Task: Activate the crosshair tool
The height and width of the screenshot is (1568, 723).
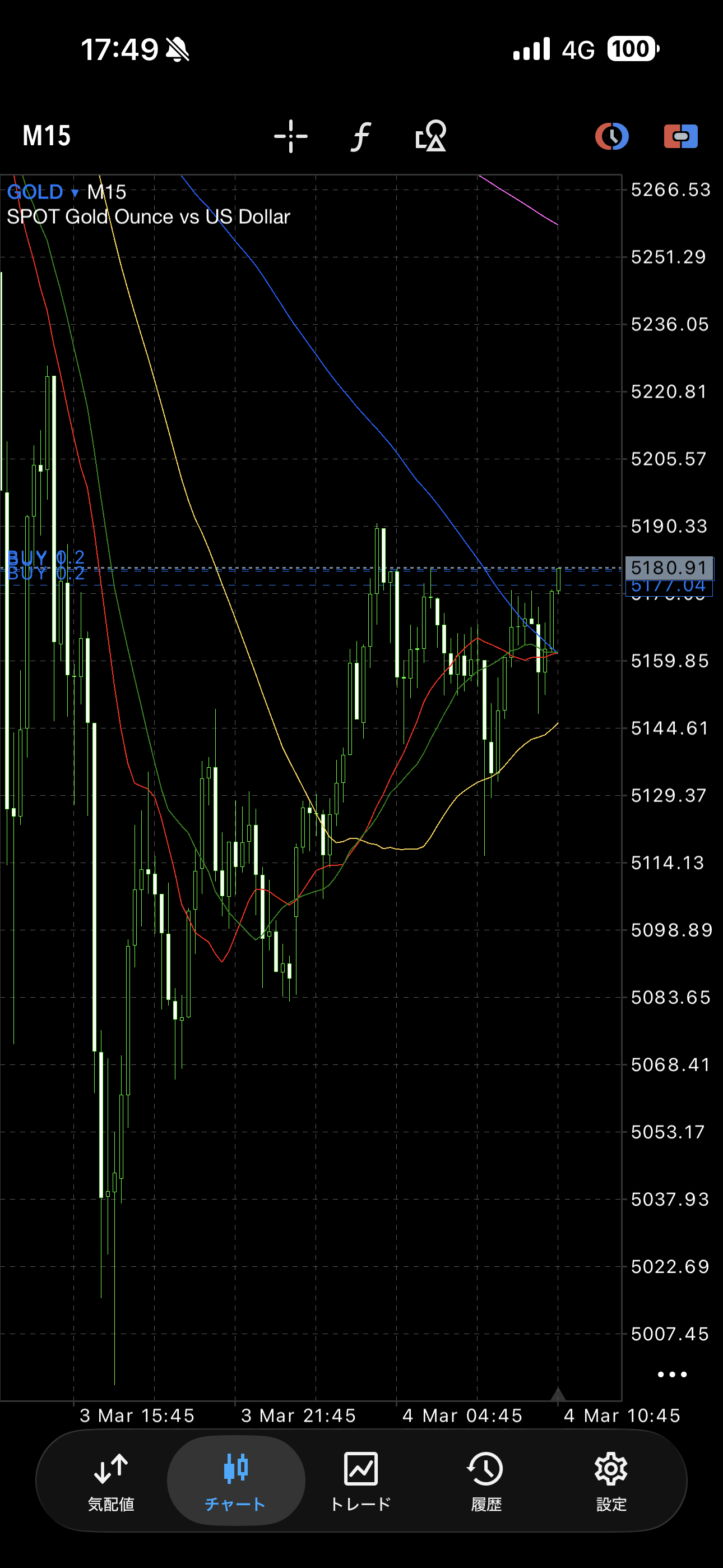Action: pyautogui.click(x=291, y=136)
